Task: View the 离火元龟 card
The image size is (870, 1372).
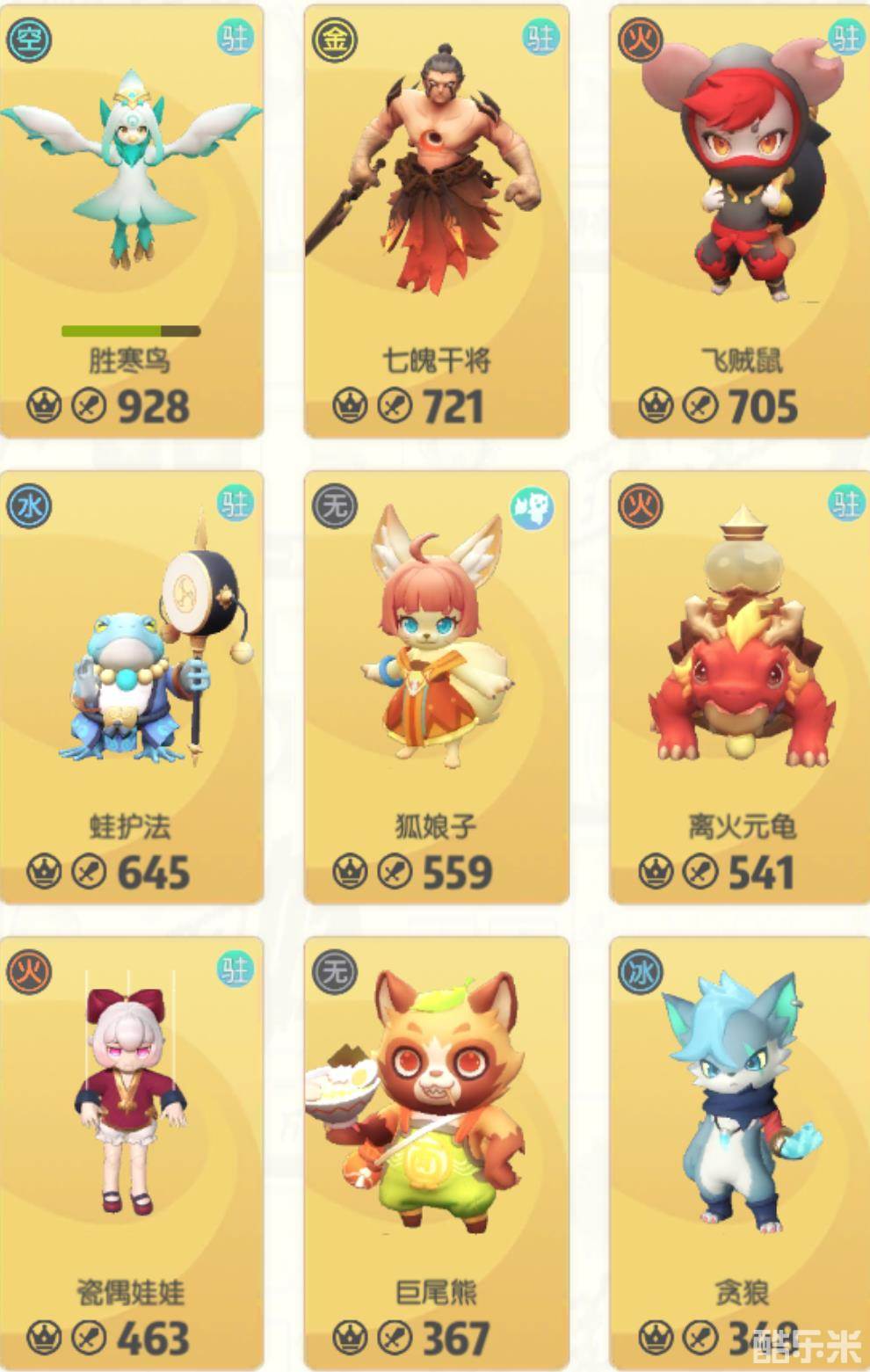Action: tap(741, 686)
